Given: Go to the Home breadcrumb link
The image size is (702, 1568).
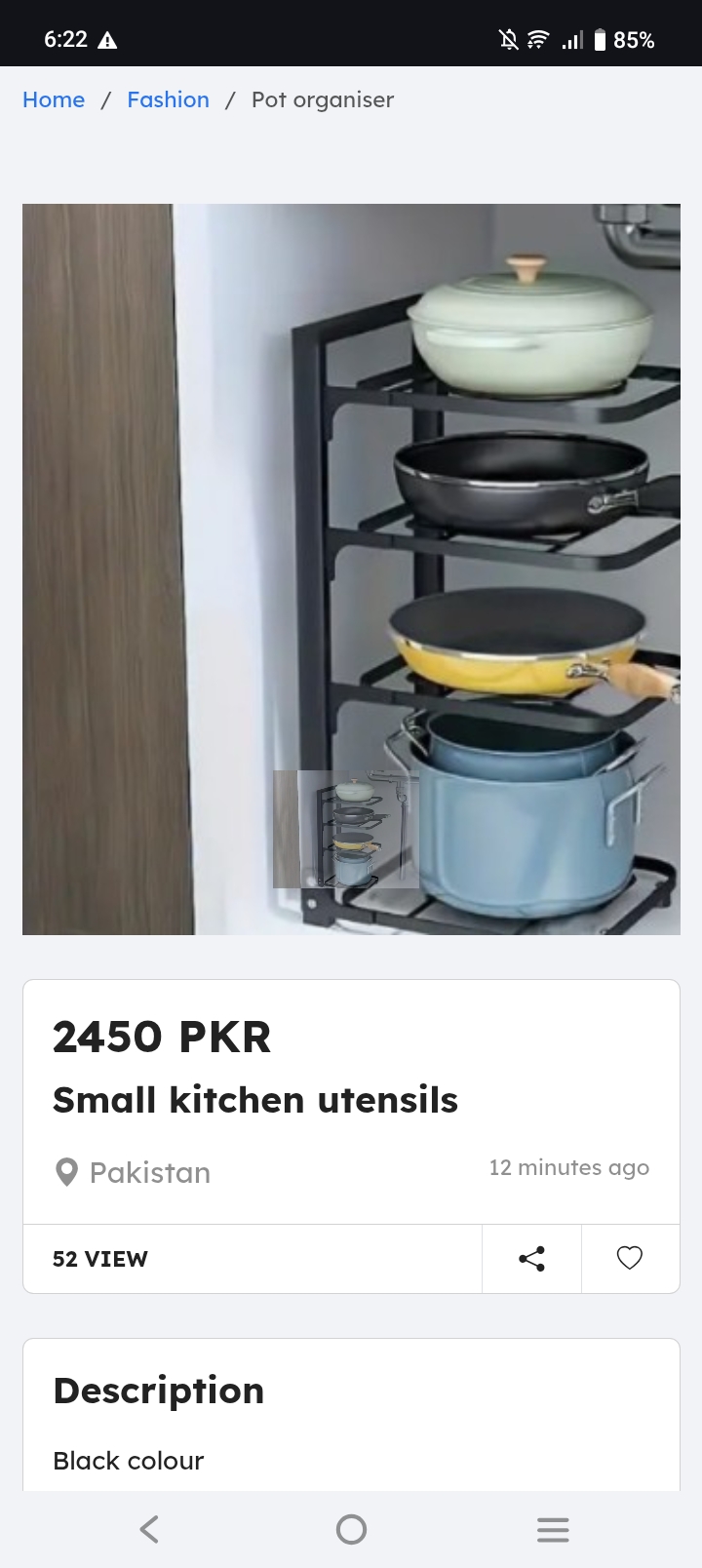Looking at the screenshot, I should click(x=54, y=99).
